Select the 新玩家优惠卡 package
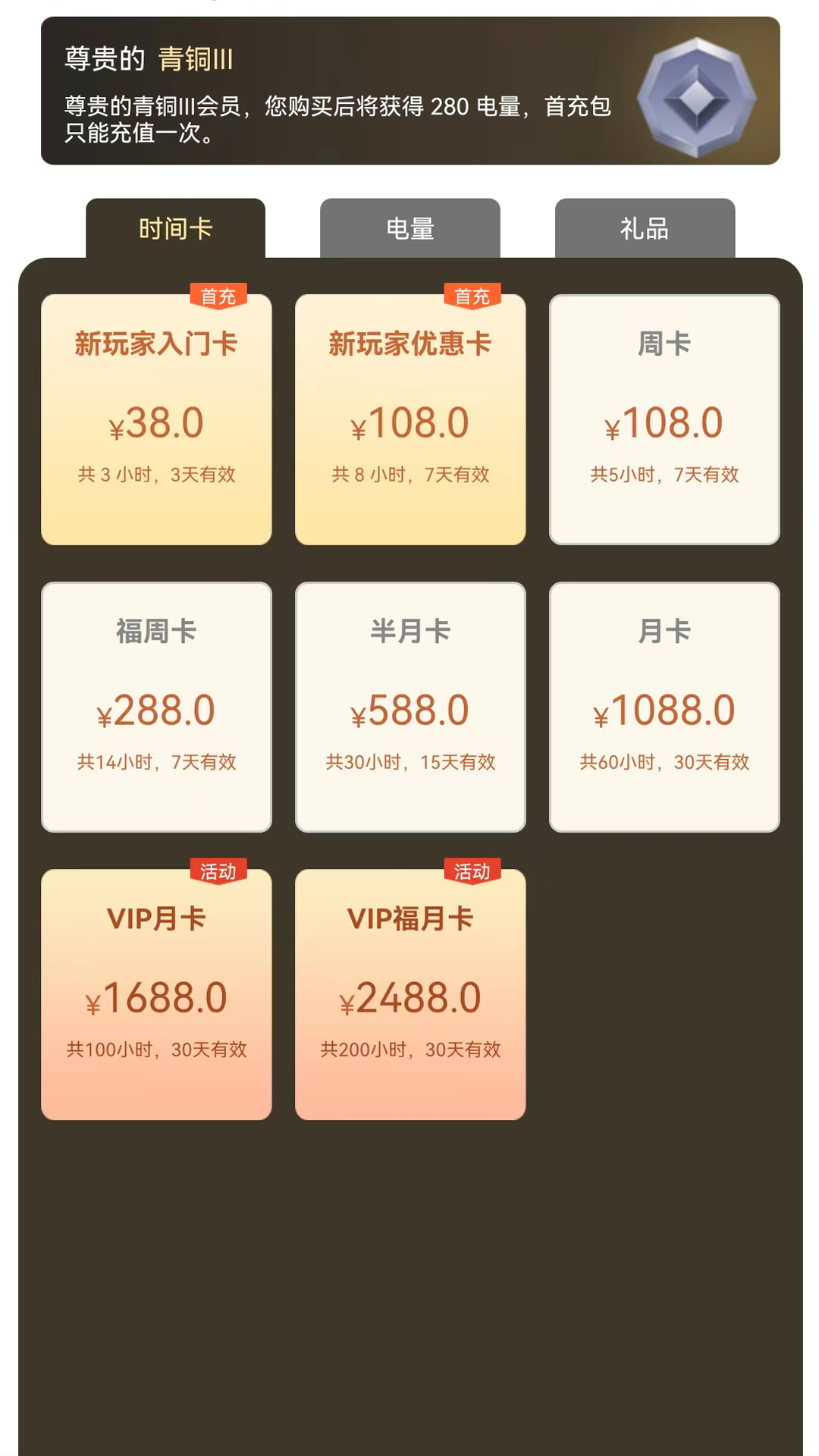 point(410,419)
